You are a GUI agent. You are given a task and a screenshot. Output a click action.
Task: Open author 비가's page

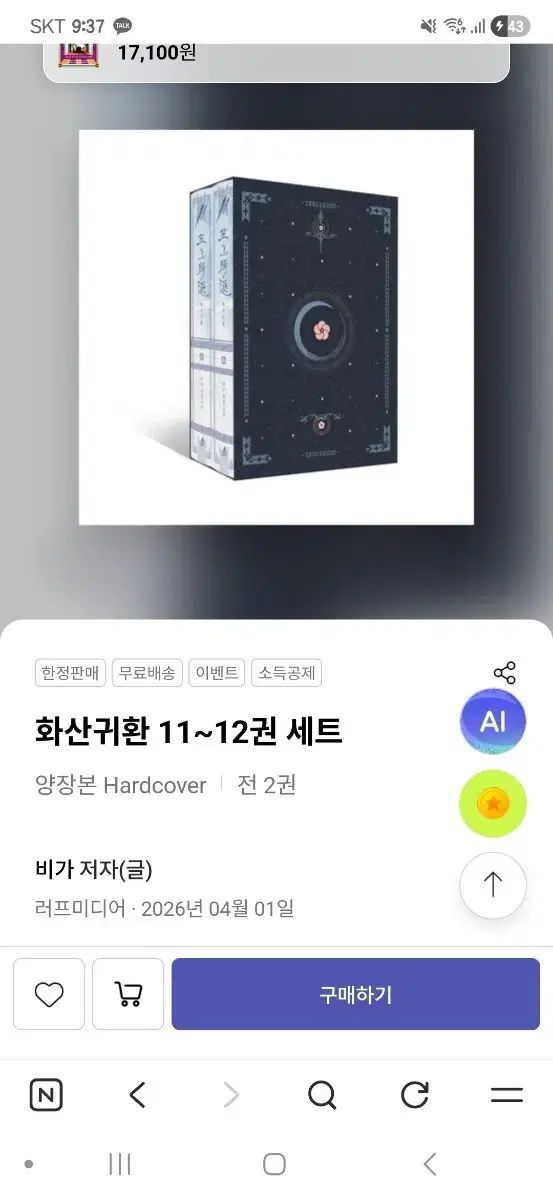[x=93, y=869]
